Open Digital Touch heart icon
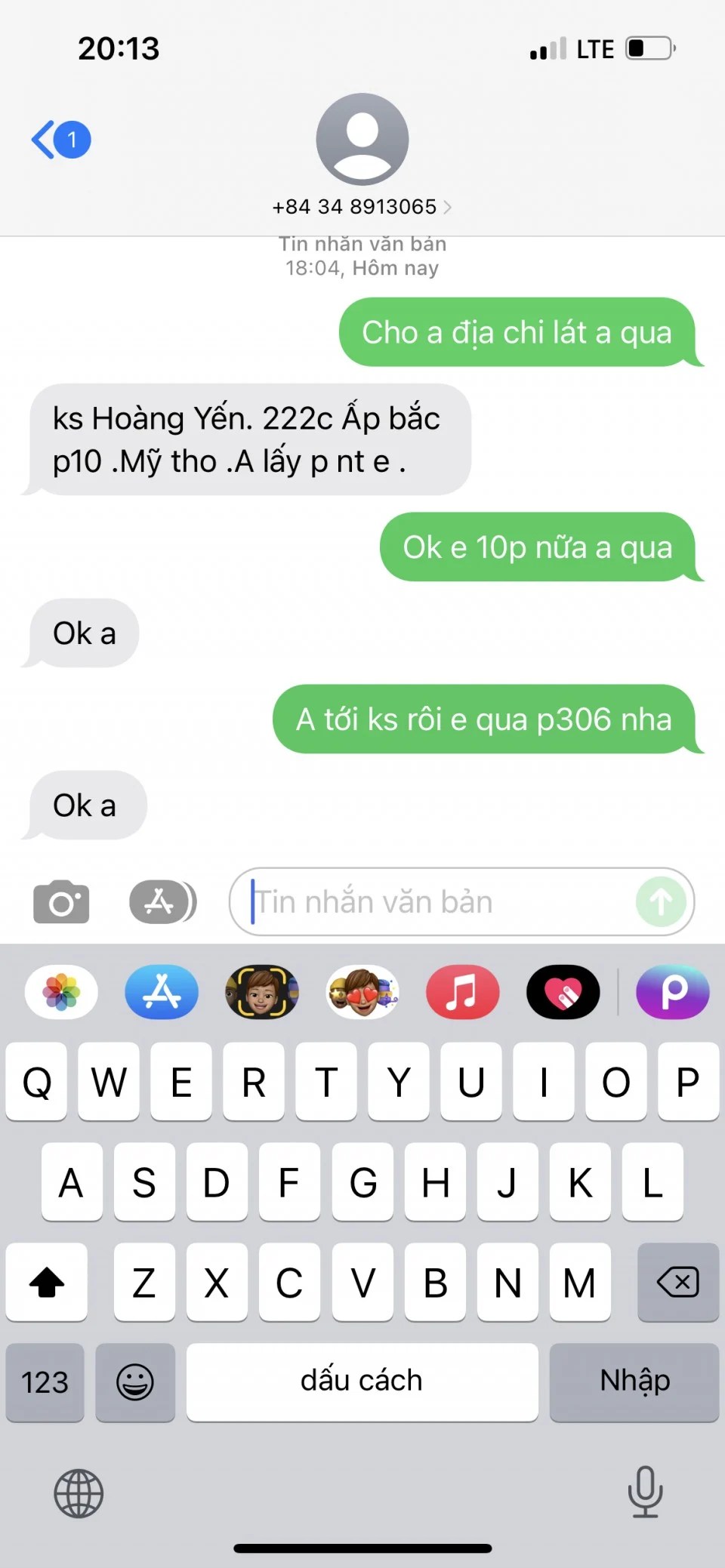 (x=563, y=992)
